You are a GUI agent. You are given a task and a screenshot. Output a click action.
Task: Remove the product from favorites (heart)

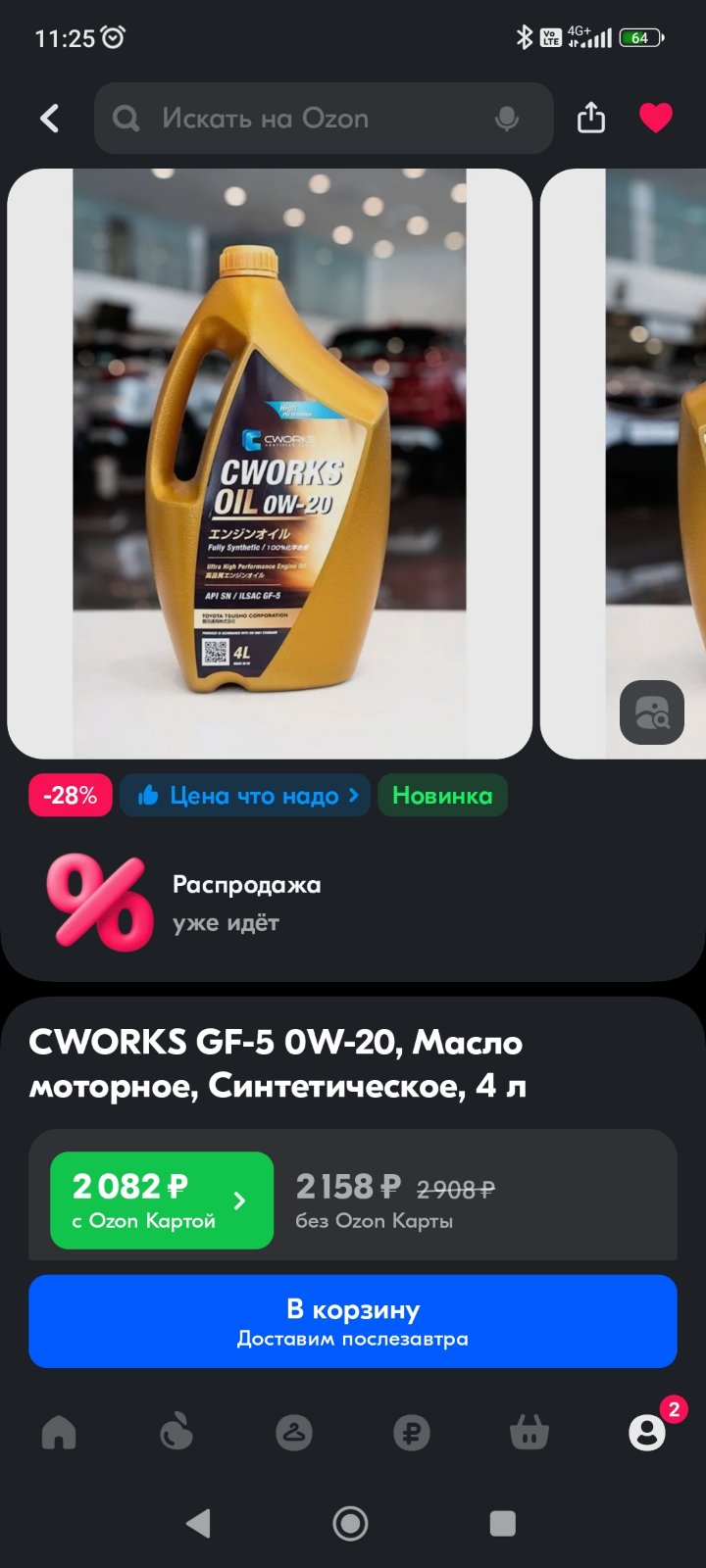click(656, 118)
